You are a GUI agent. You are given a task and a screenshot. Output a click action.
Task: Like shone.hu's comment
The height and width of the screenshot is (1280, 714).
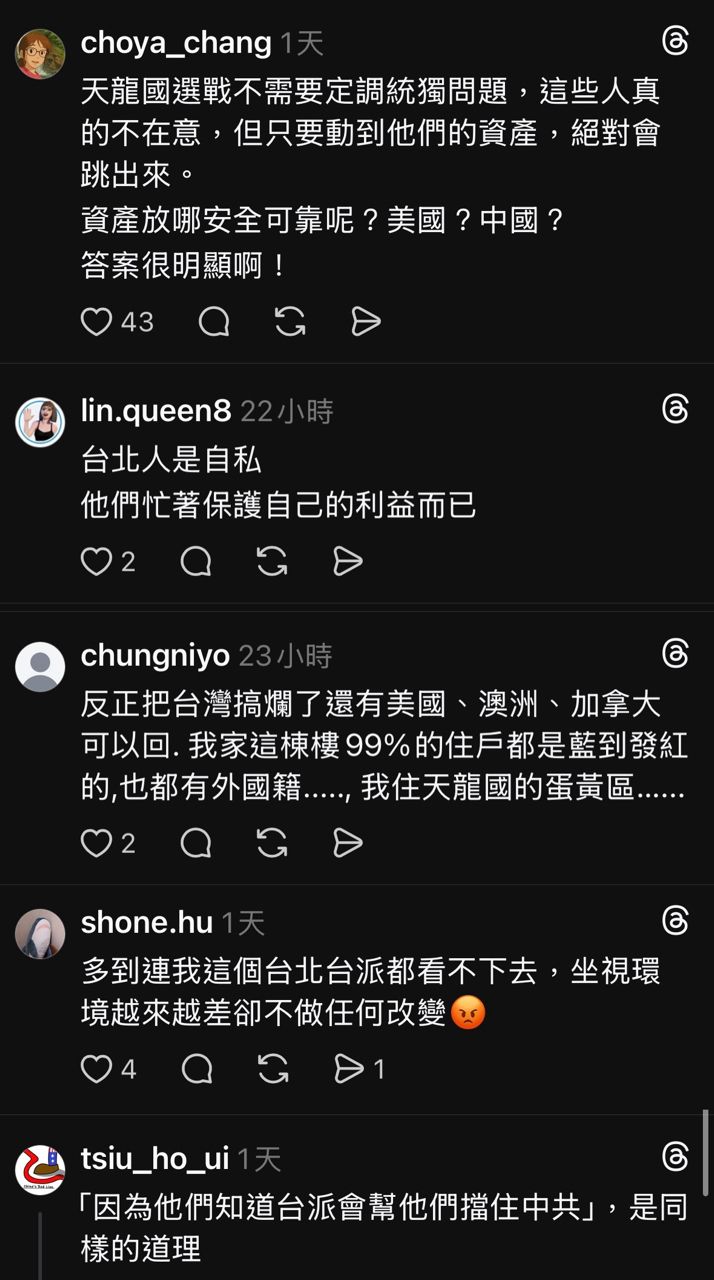[x=96, y=1069]
